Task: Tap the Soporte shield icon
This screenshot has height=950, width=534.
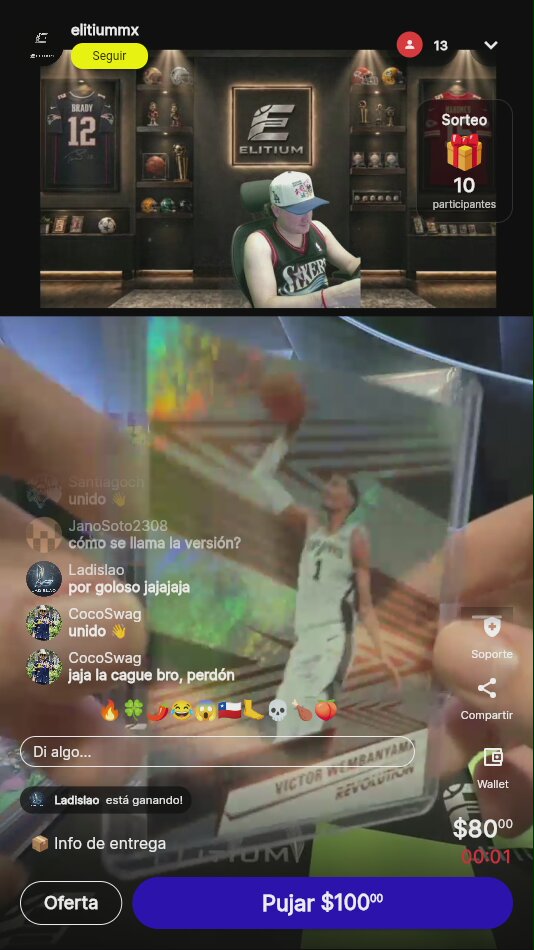Action: [x=492, y=628]
